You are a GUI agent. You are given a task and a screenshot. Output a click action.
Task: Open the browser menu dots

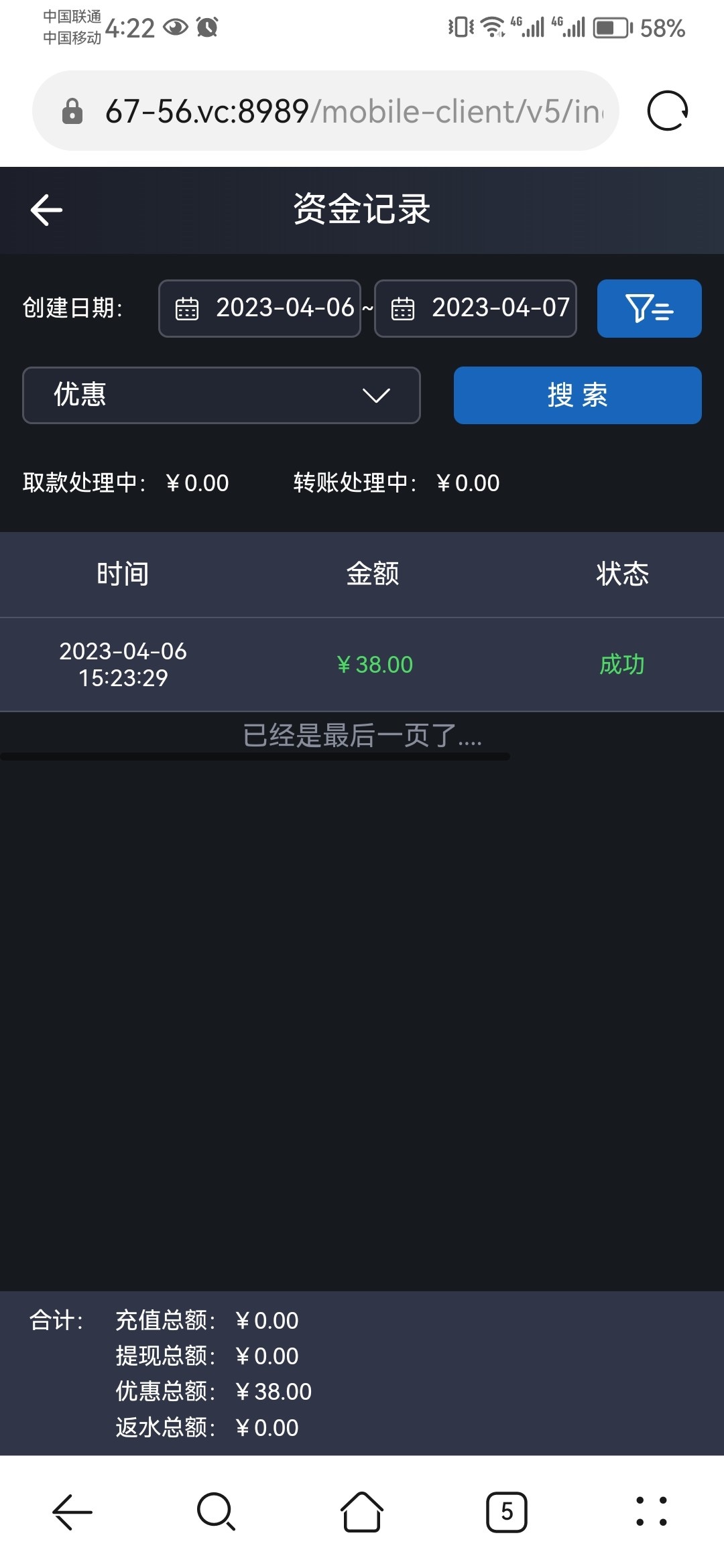[x=651, y=1512]
